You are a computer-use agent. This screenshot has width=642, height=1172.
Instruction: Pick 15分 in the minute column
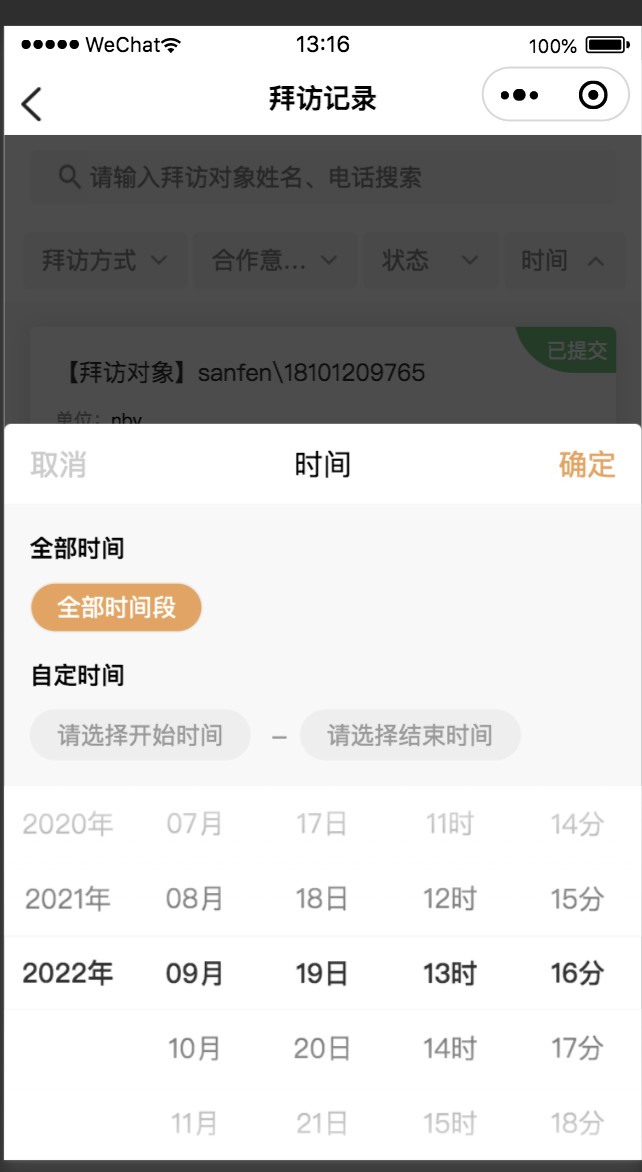[577, 899]
